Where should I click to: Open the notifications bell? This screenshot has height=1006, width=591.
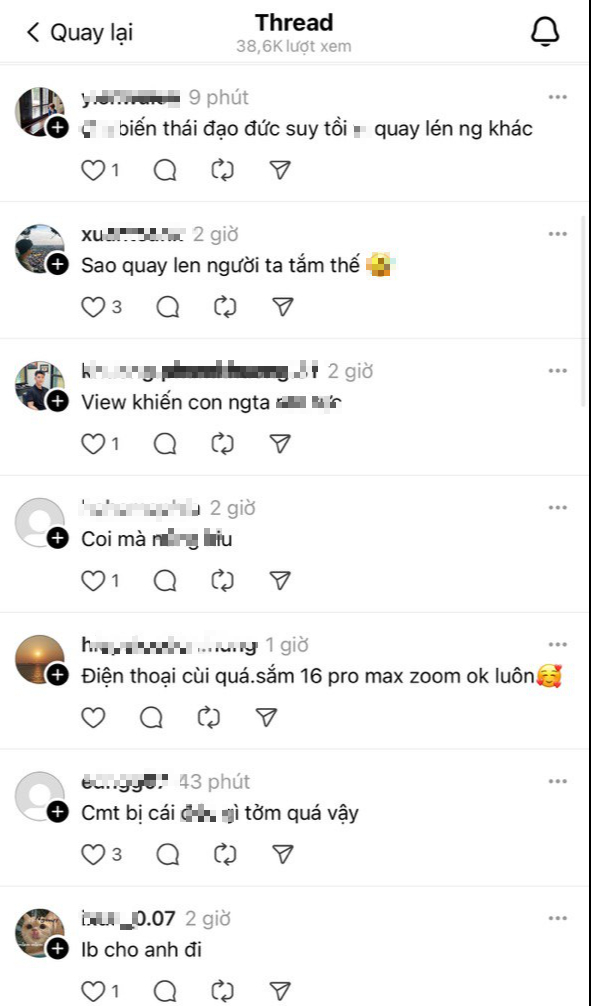(545, 32)
